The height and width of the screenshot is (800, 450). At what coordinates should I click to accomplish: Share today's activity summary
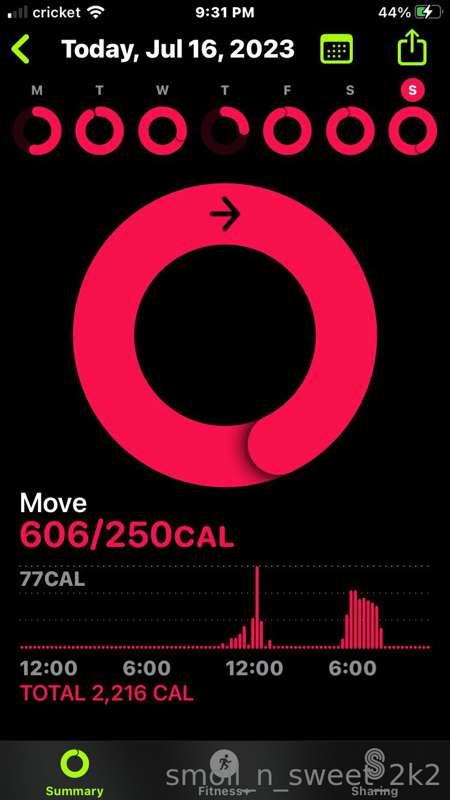[x=412, y=48]
